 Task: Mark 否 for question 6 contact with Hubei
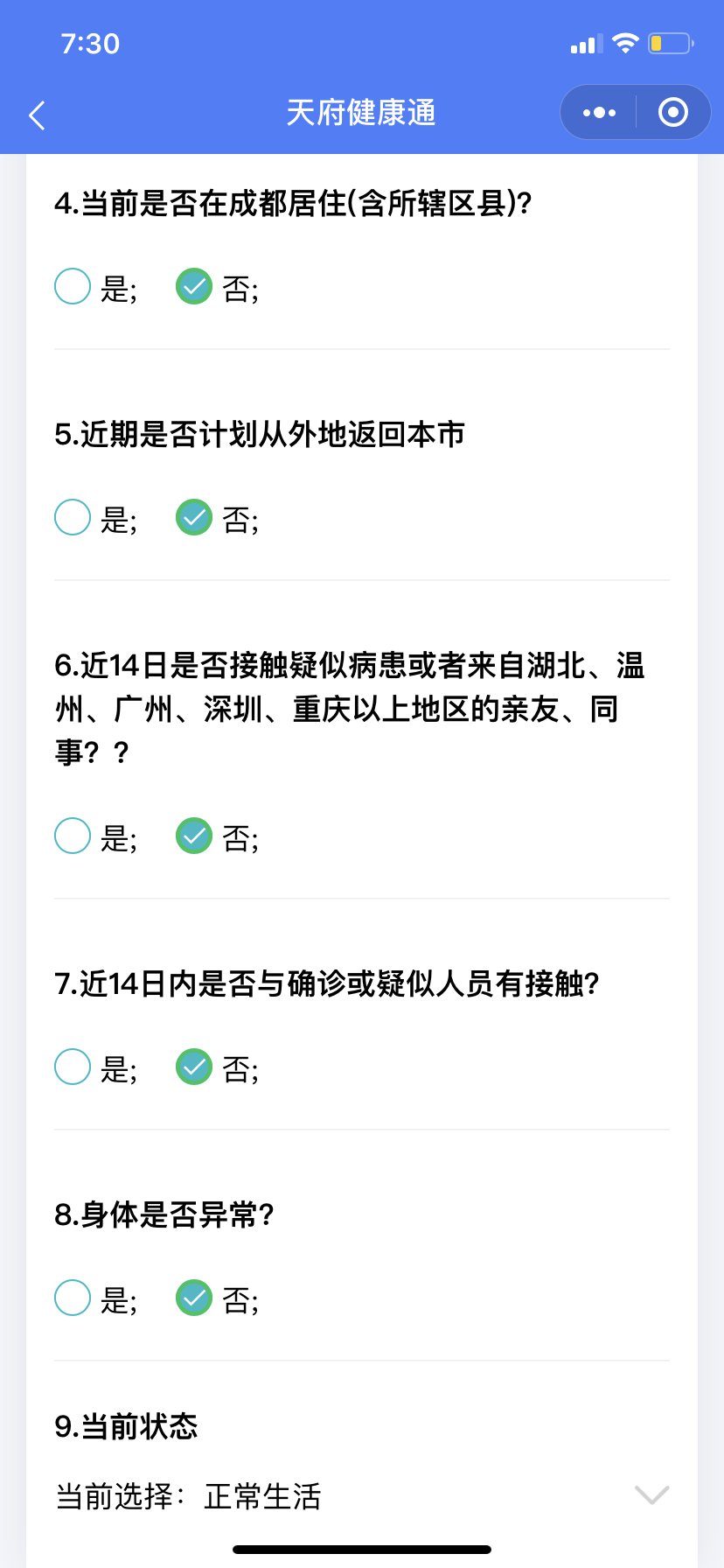[194, 836]
